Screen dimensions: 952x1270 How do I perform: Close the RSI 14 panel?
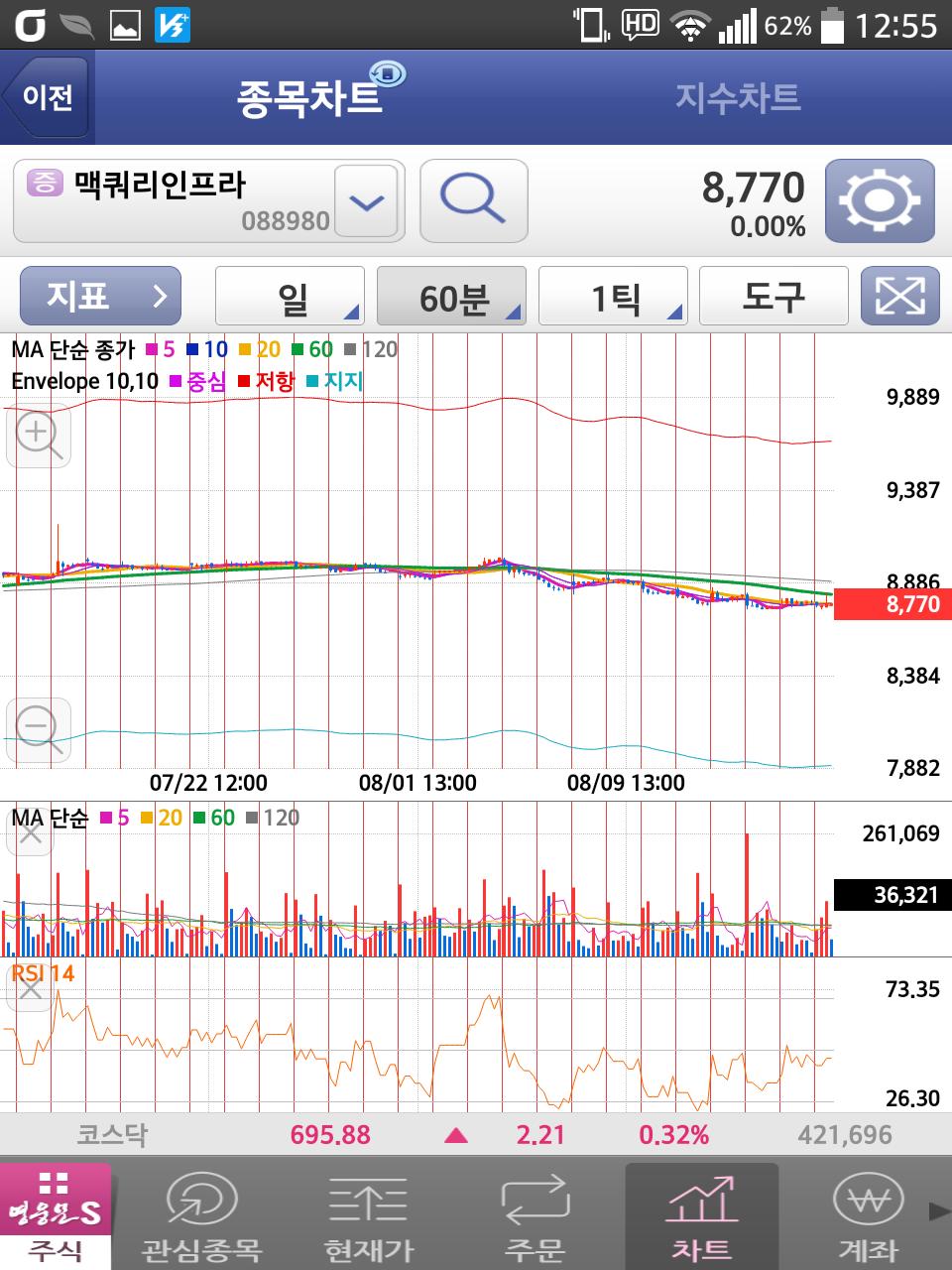click(x=30, y=989)
